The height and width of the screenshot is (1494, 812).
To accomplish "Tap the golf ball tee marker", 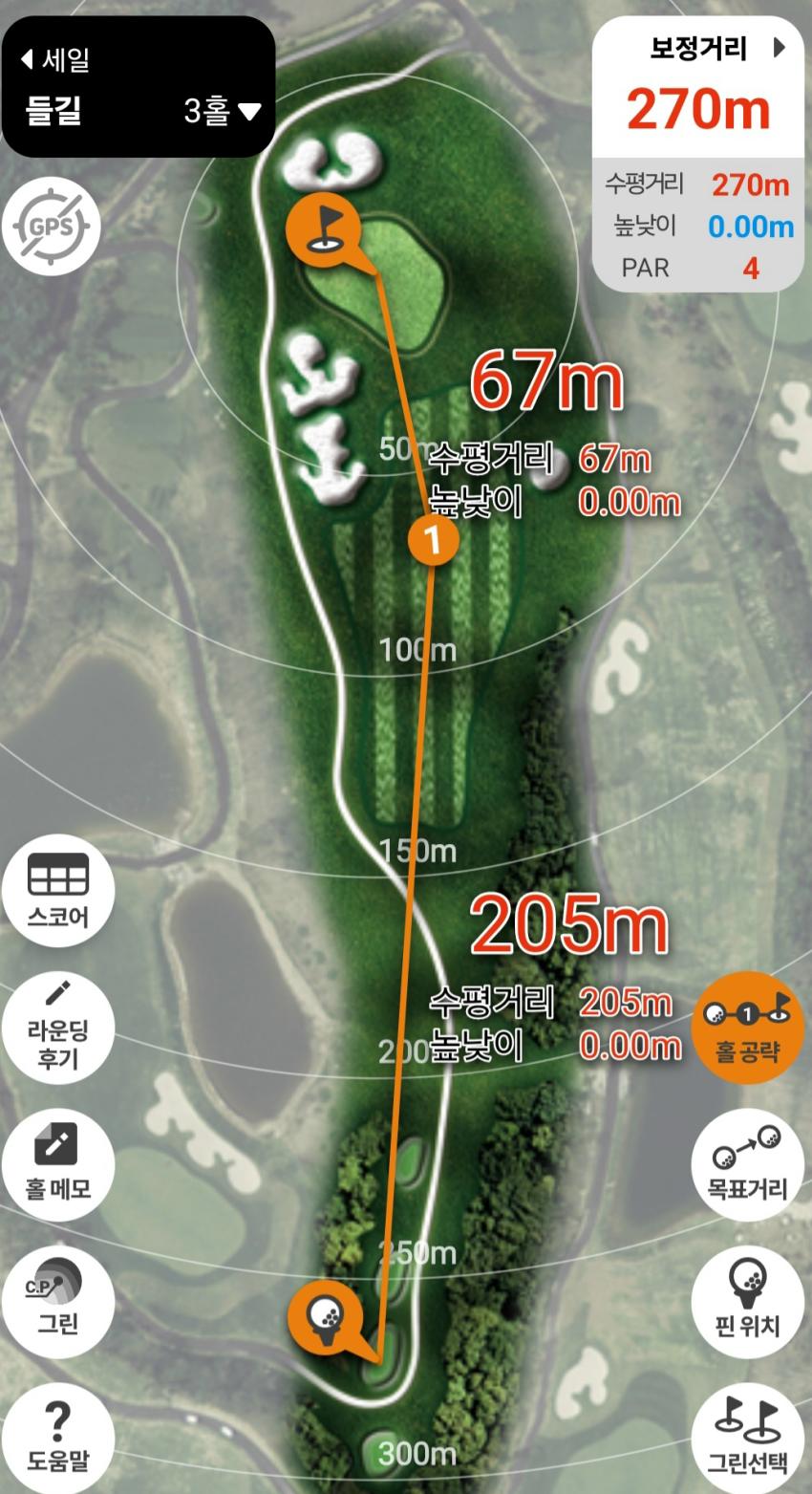I will click(327, 1315).
